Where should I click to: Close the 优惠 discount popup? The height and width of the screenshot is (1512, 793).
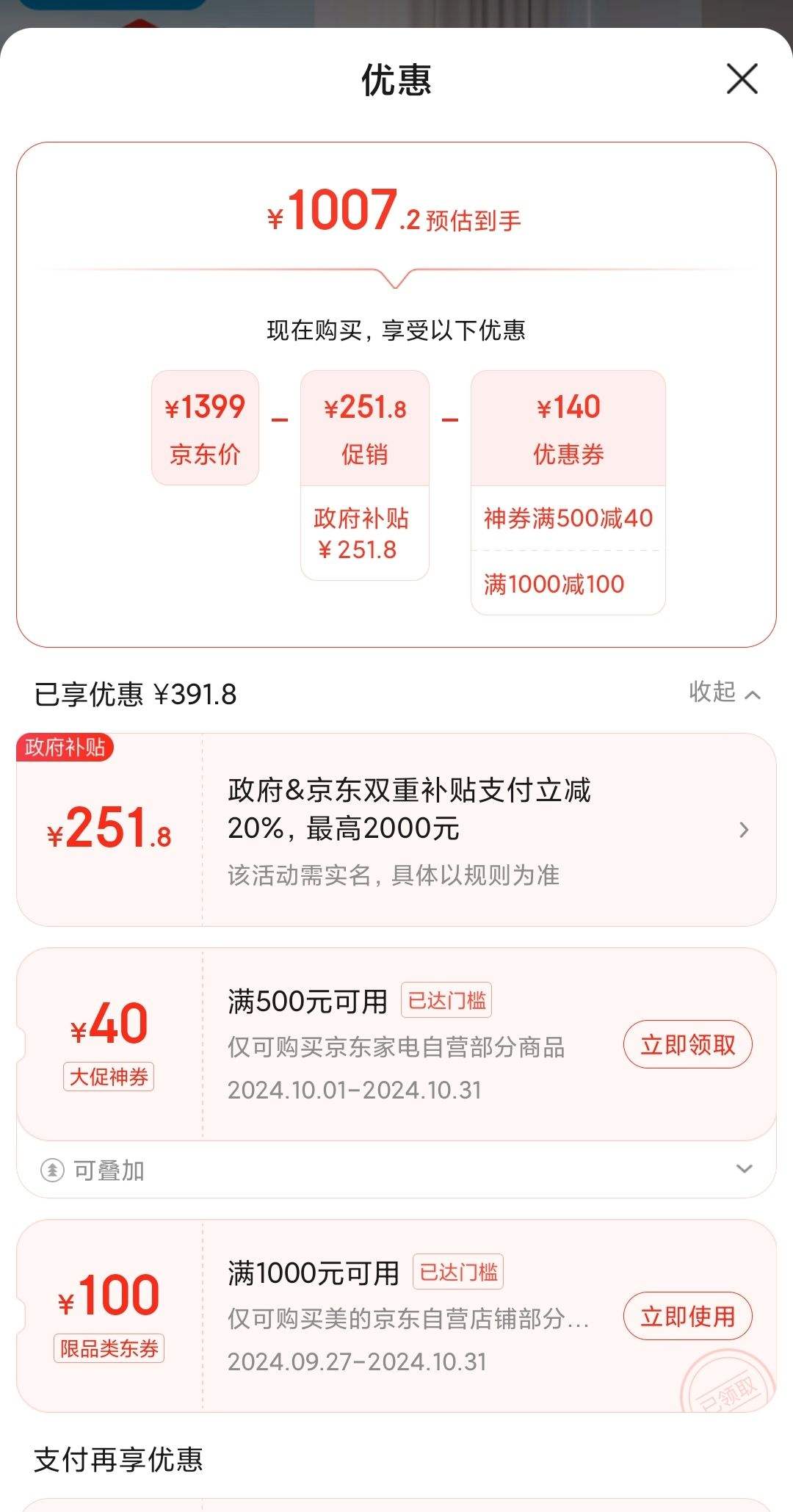(x=742, y=81)
